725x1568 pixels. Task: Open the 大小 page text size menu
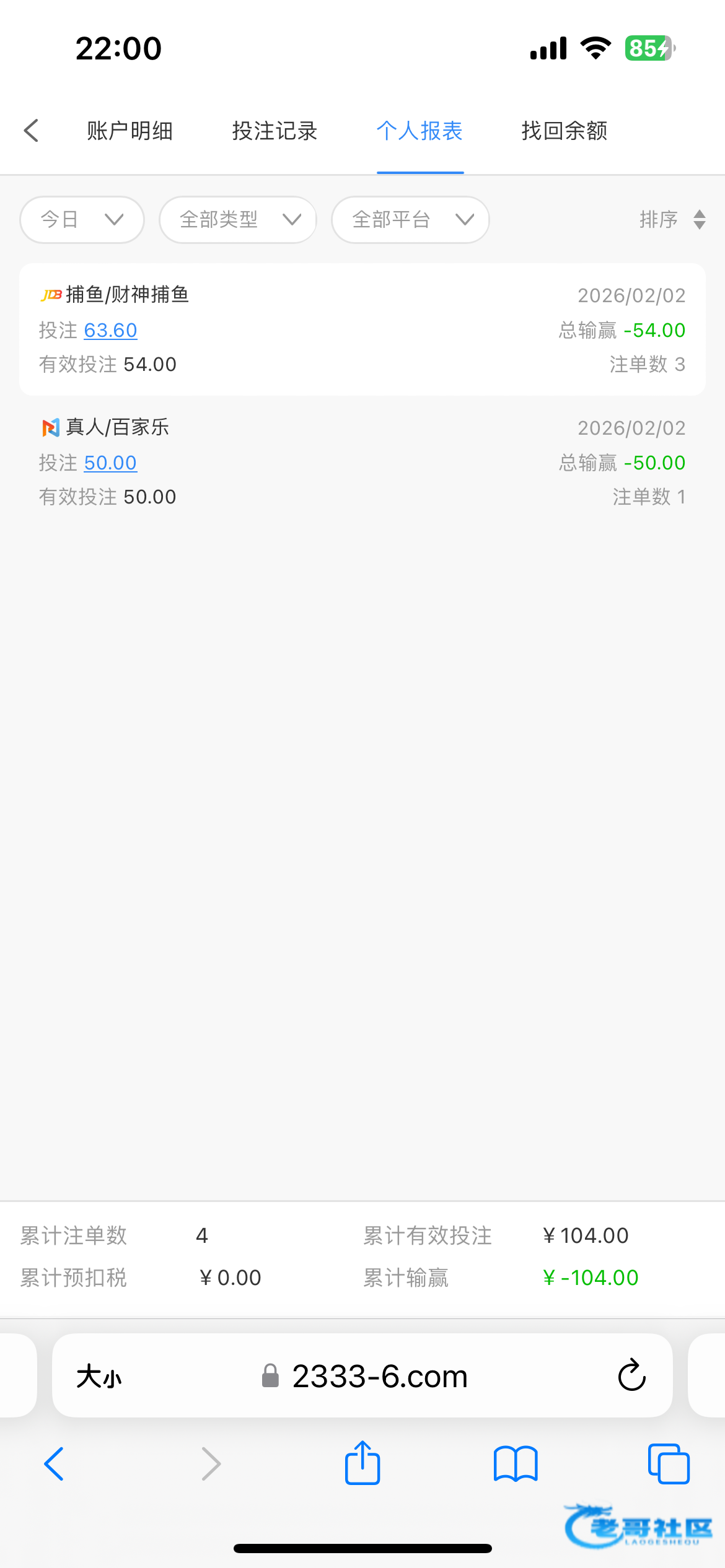click(99, 1377)
